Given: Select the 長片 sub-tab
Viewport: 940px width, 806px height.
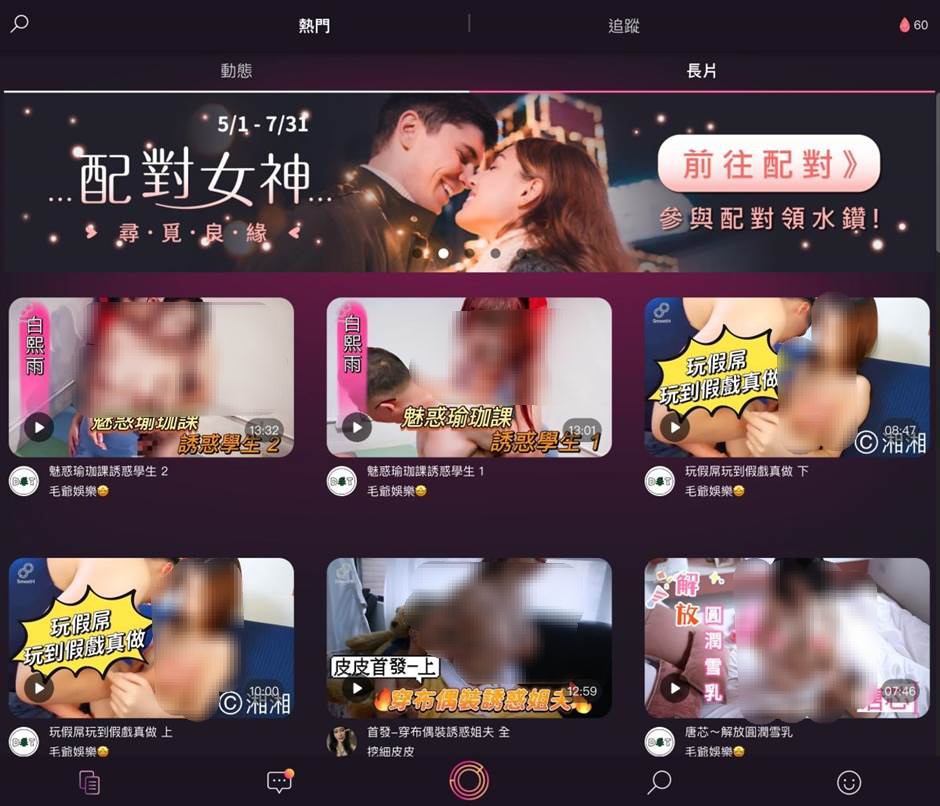Looking at the screenshot, I should [x=701, y=71].
